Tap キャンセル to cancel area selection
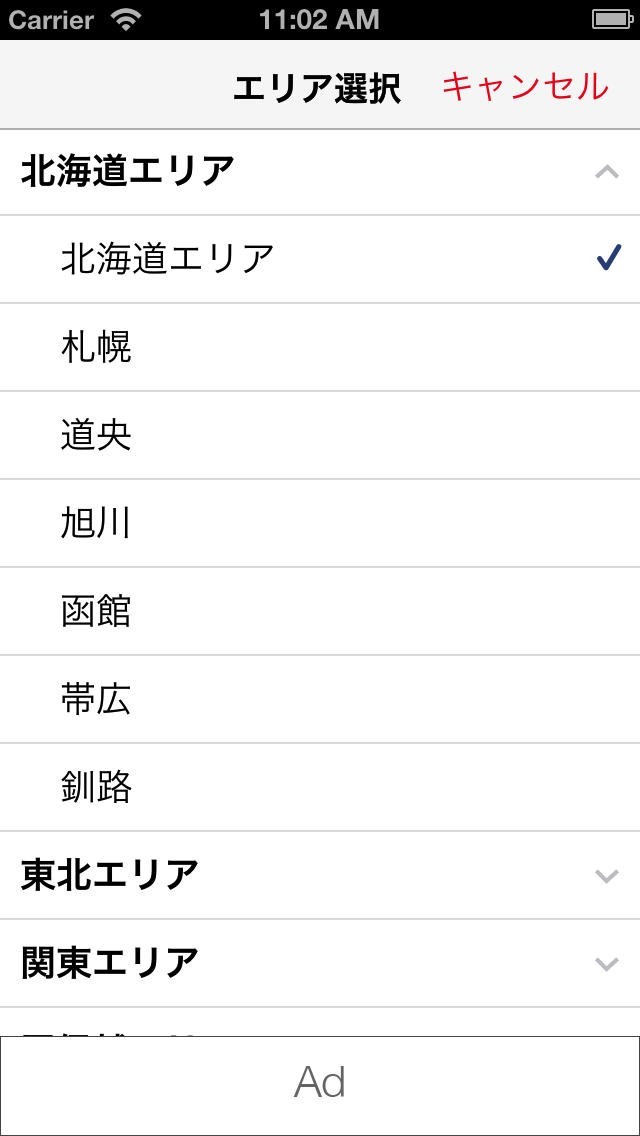Screen dimensions: 640x1136 coord(524,87)
